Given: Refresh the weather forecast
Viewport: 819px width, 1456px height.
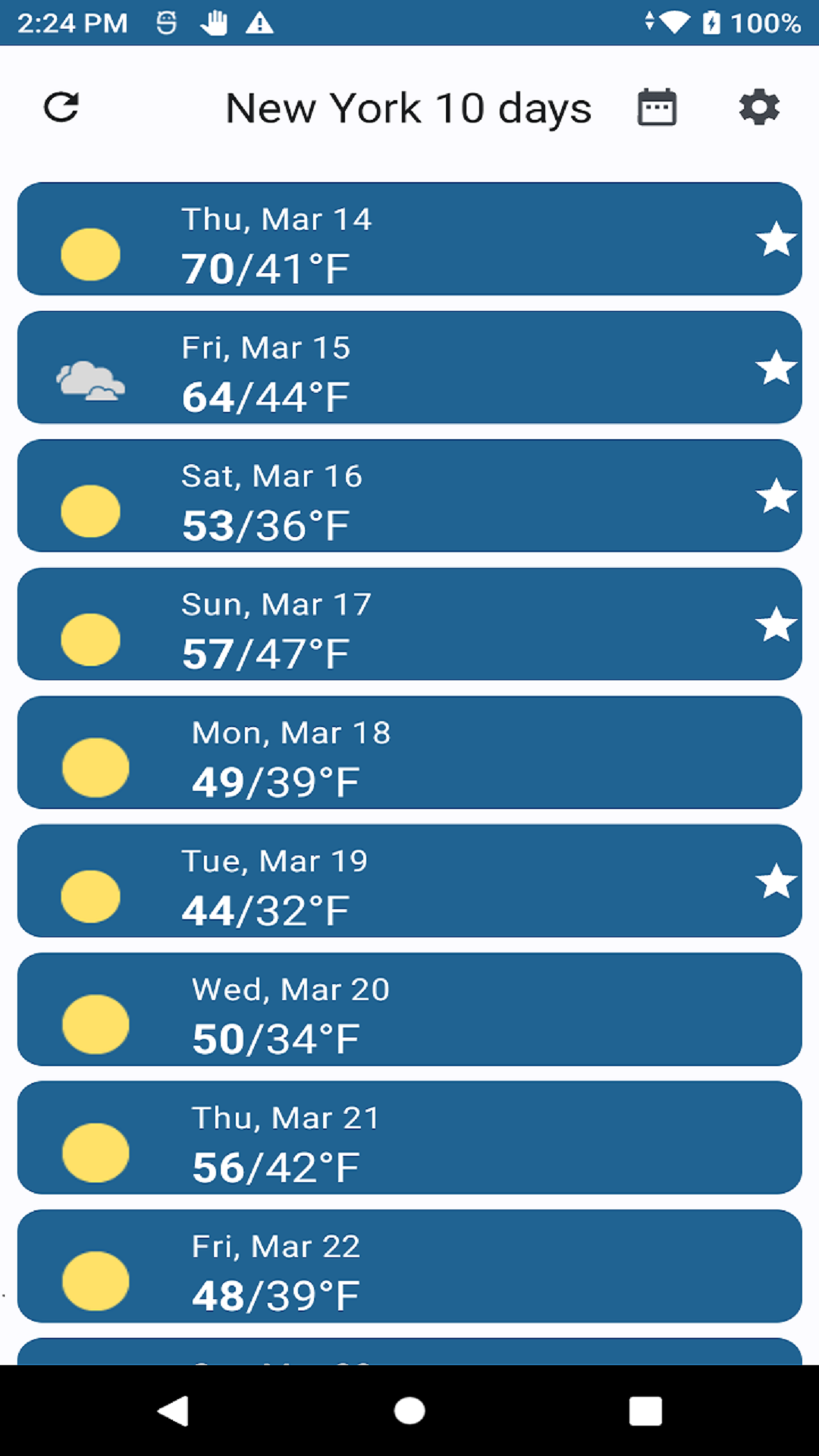Looking at the screenshot, I should pyautogui.click(x=61, y=107).
